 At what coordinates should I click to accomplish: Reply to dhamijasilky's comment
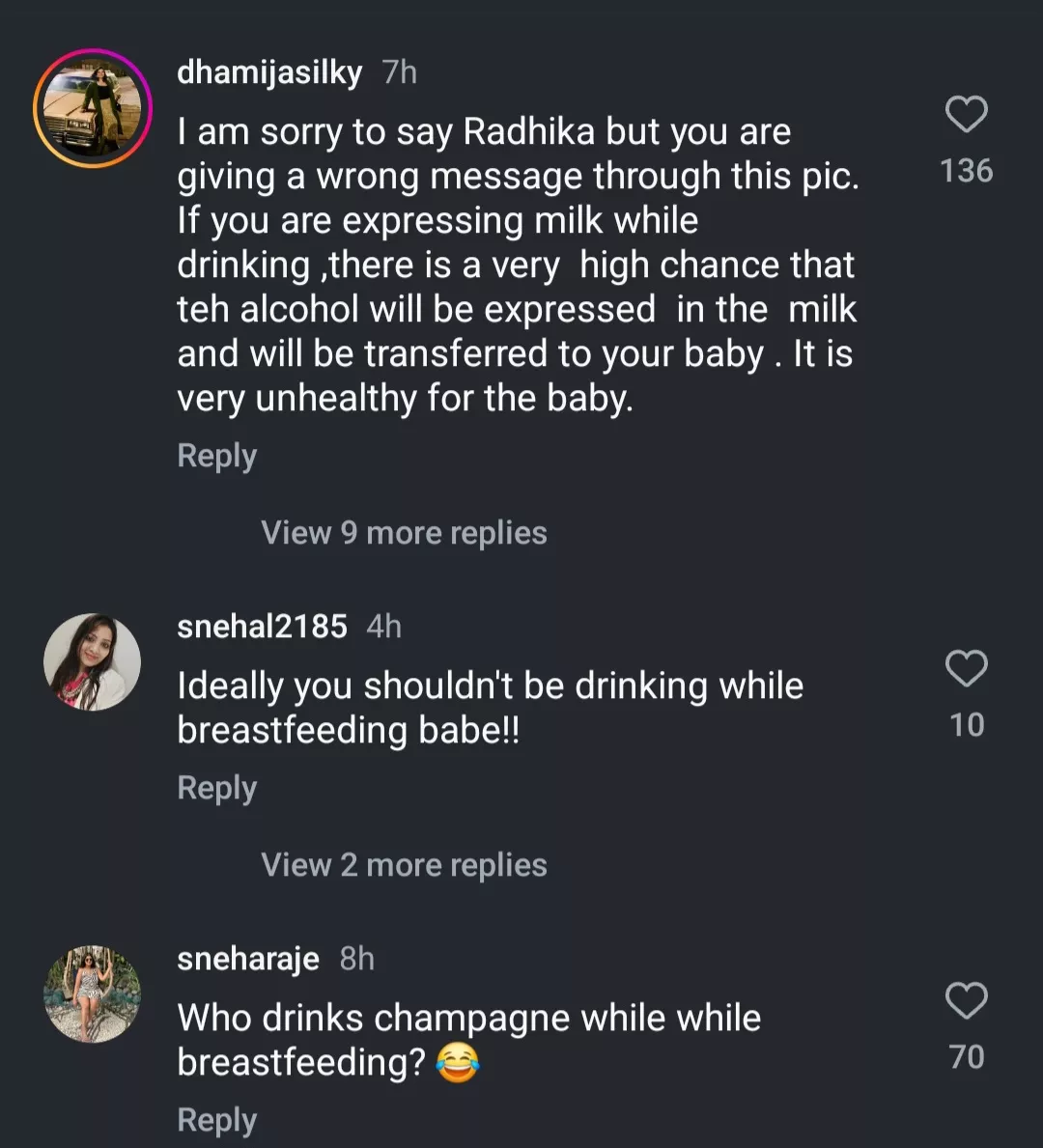tap(217, 456)
